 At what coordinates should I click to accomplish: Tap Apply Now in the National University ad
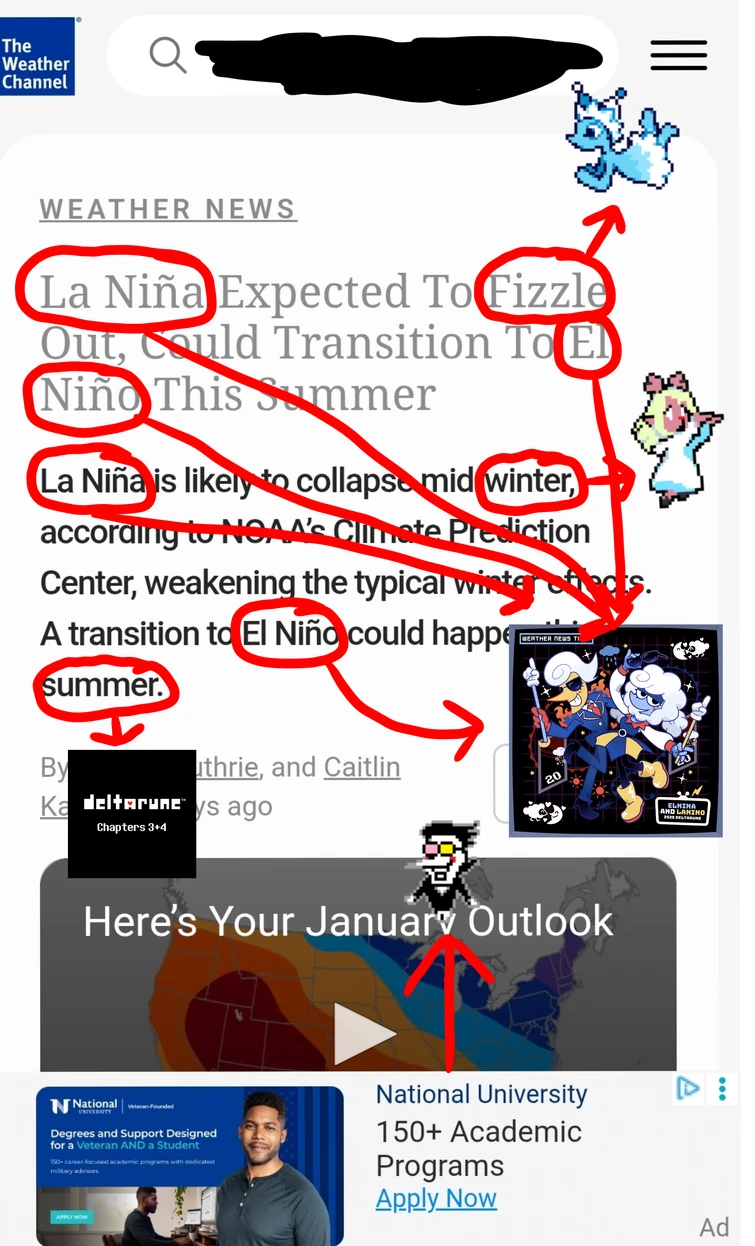(436, 1199)
